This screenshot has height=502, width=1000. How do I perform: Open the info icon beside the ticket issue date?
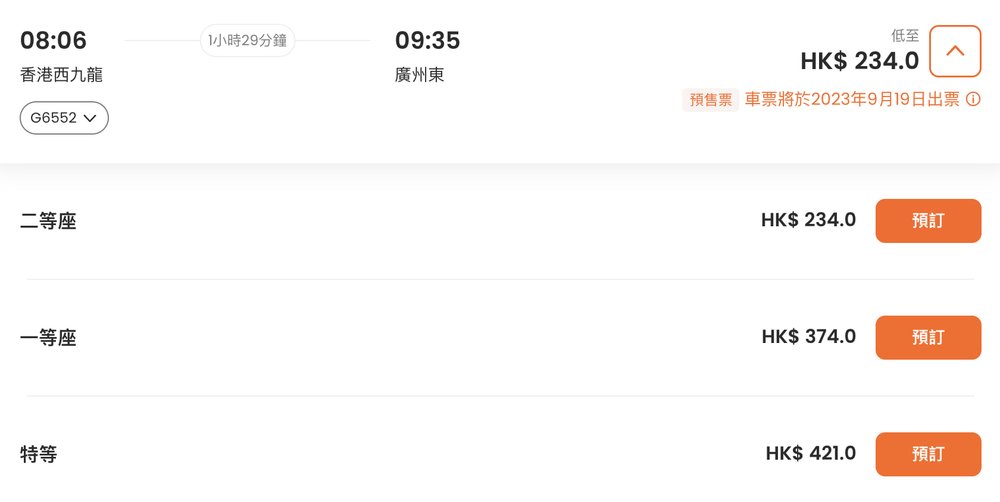(x=973, y=99)
